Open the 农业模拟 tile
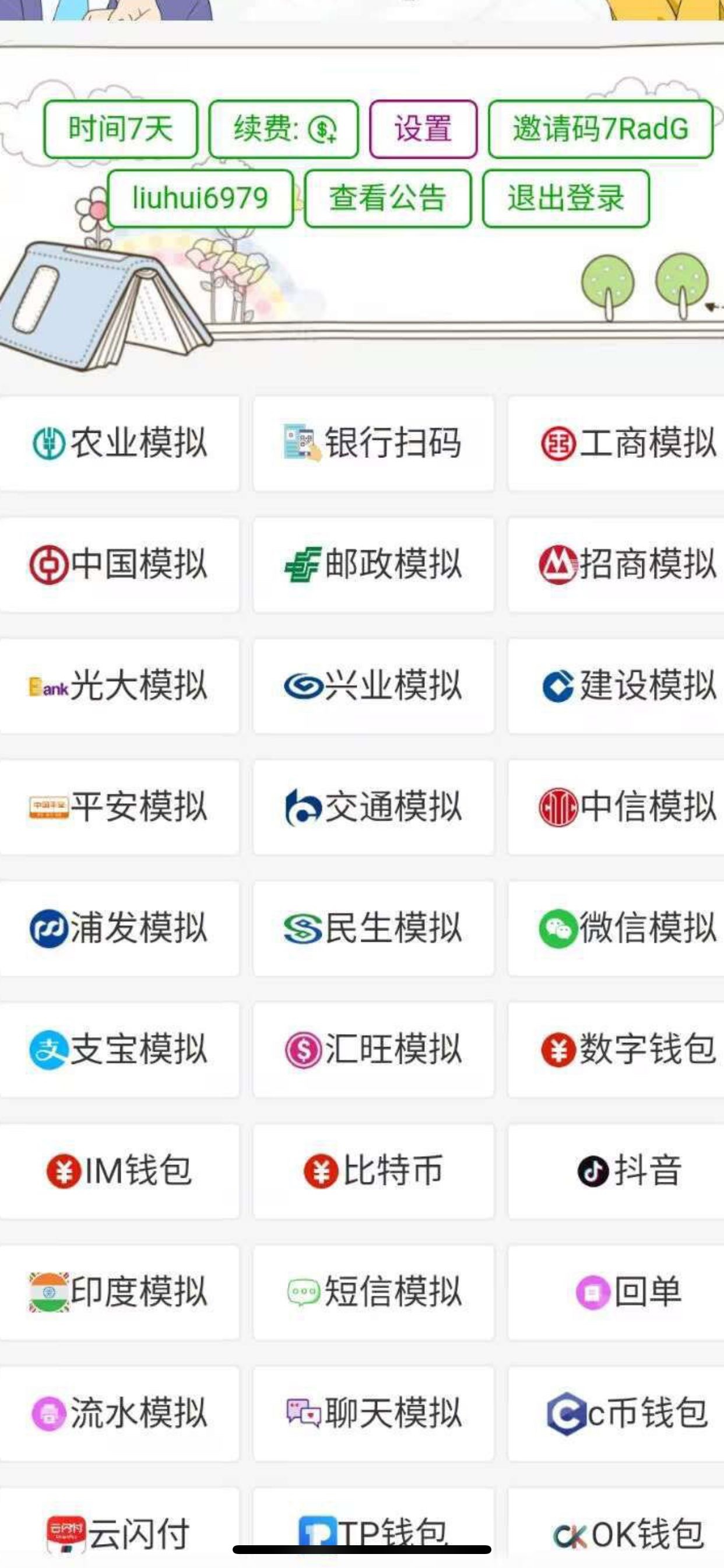The image size is (724, 1568). (120, 443)
